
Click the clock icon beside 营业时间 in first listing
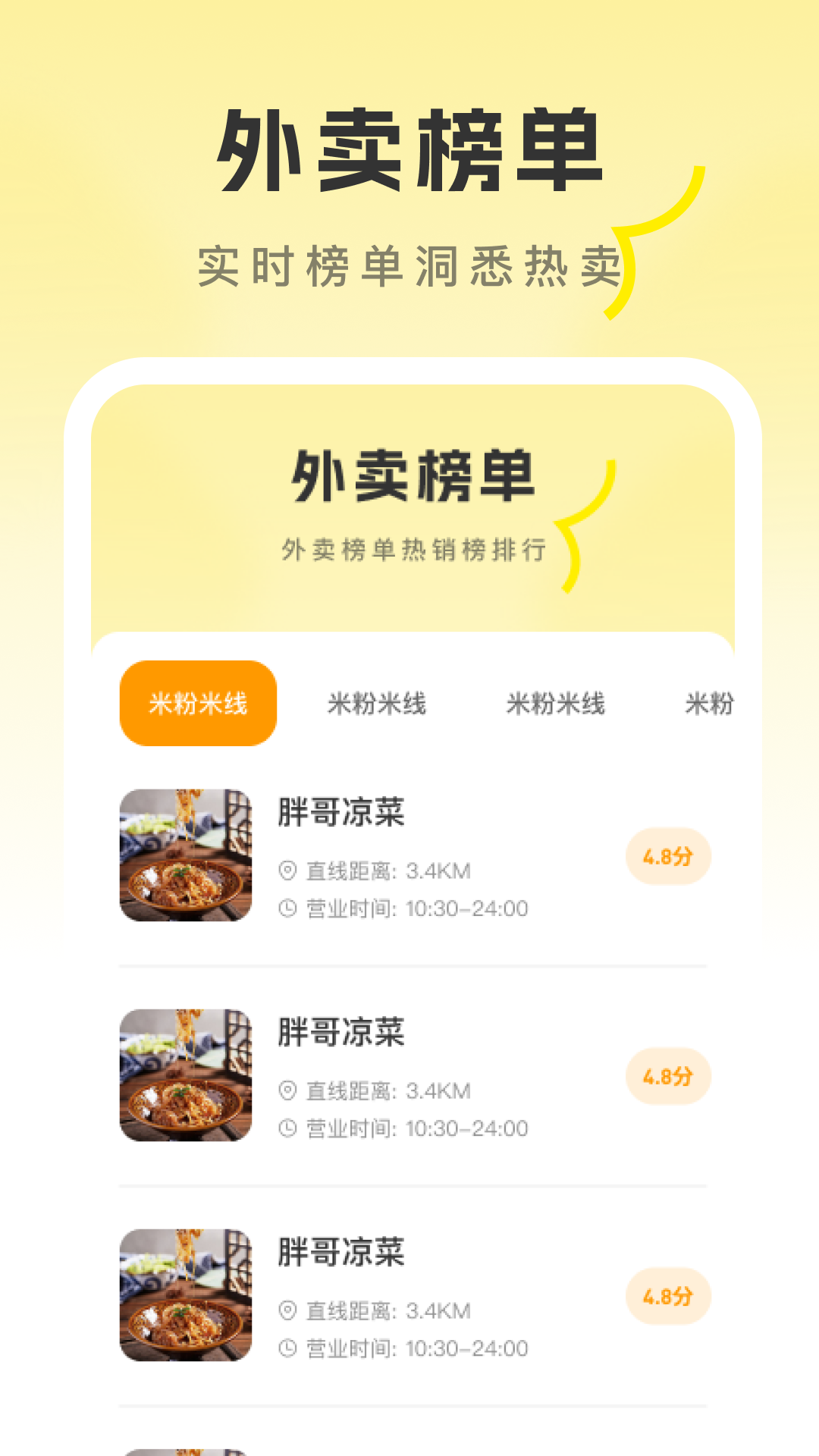(288, 907)
